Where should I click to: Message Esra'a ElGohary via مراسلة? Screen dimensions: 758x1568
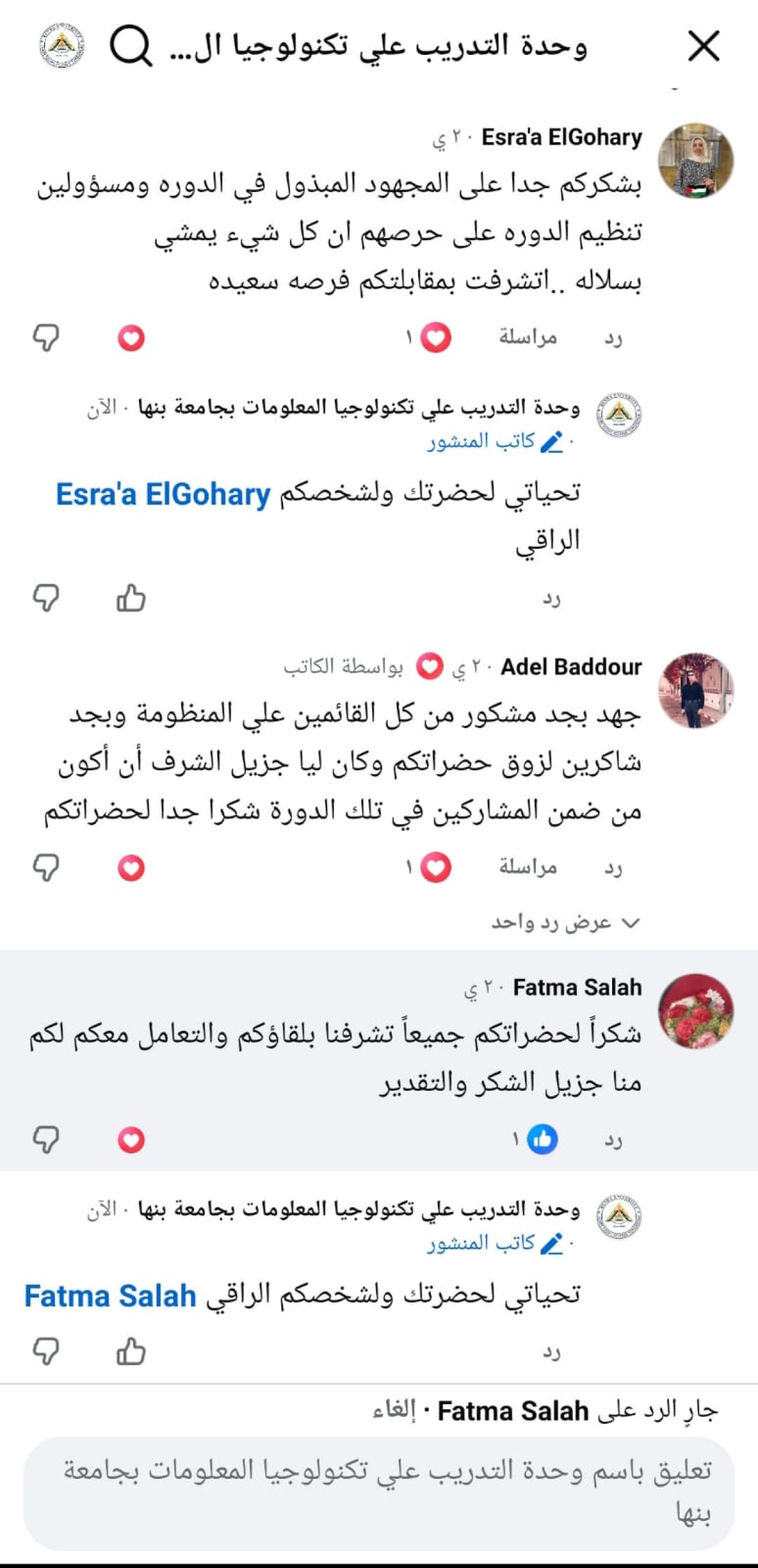[528, 337]
